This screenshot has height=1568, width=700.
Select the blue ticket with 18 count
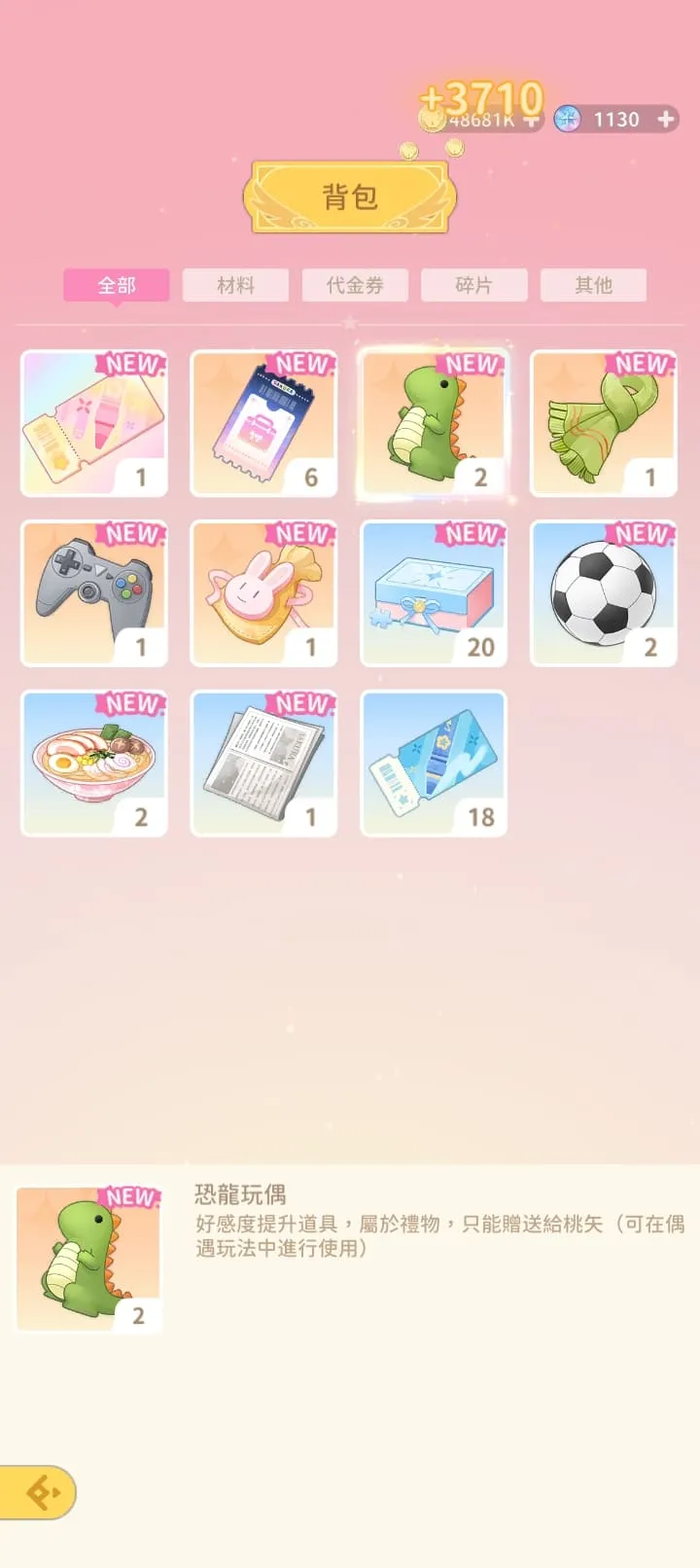[434, 763]
